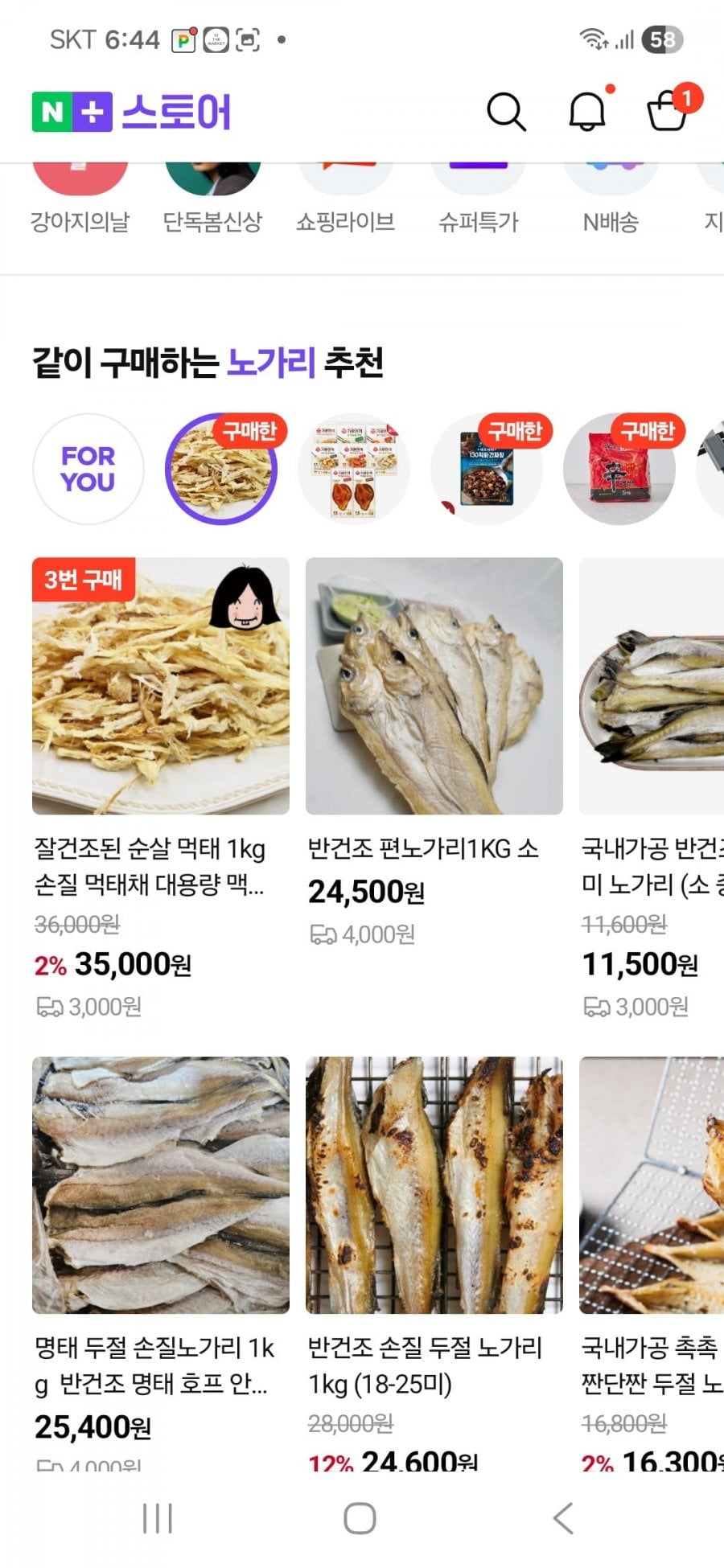This screenshot has width=724, height=1568.
Task: Go to Naver Plus Store home logo
Action: 132,112
